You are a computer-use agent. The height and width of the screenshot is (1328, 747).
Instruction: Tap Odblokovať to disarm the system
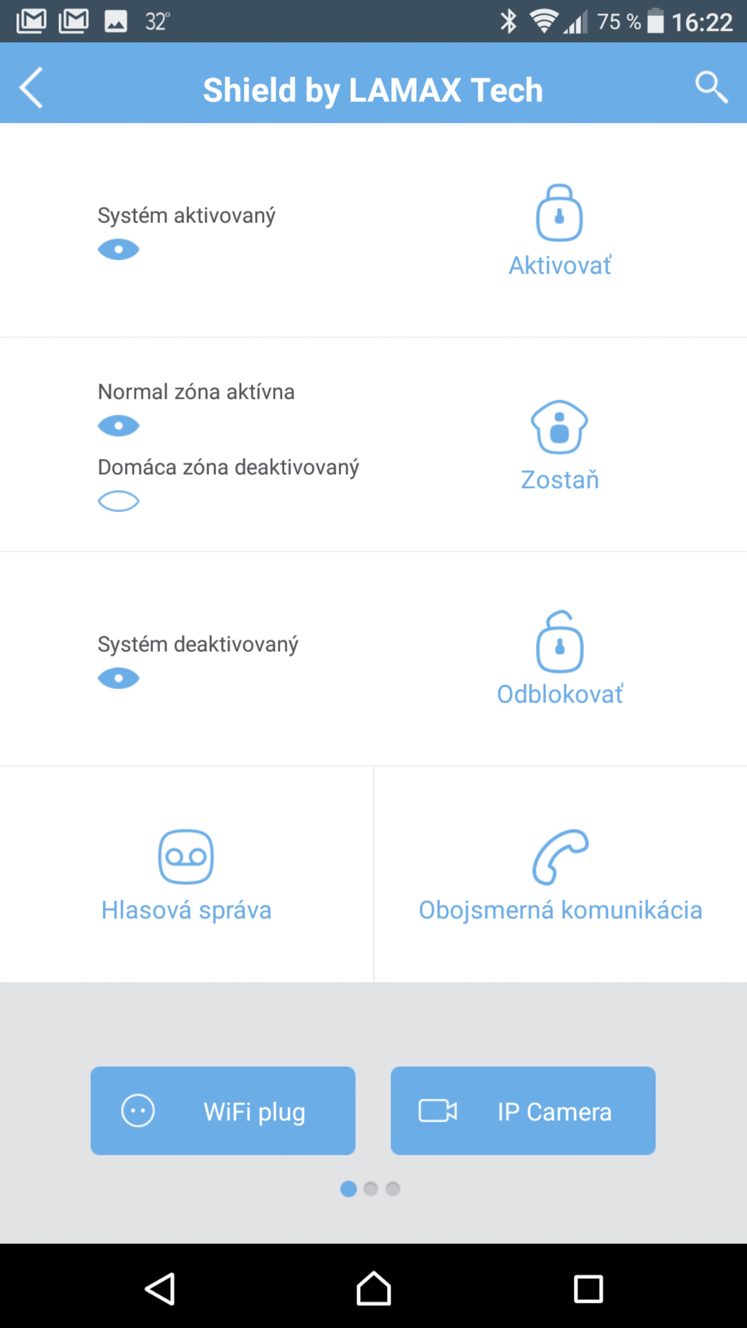(x=560, y=659)
